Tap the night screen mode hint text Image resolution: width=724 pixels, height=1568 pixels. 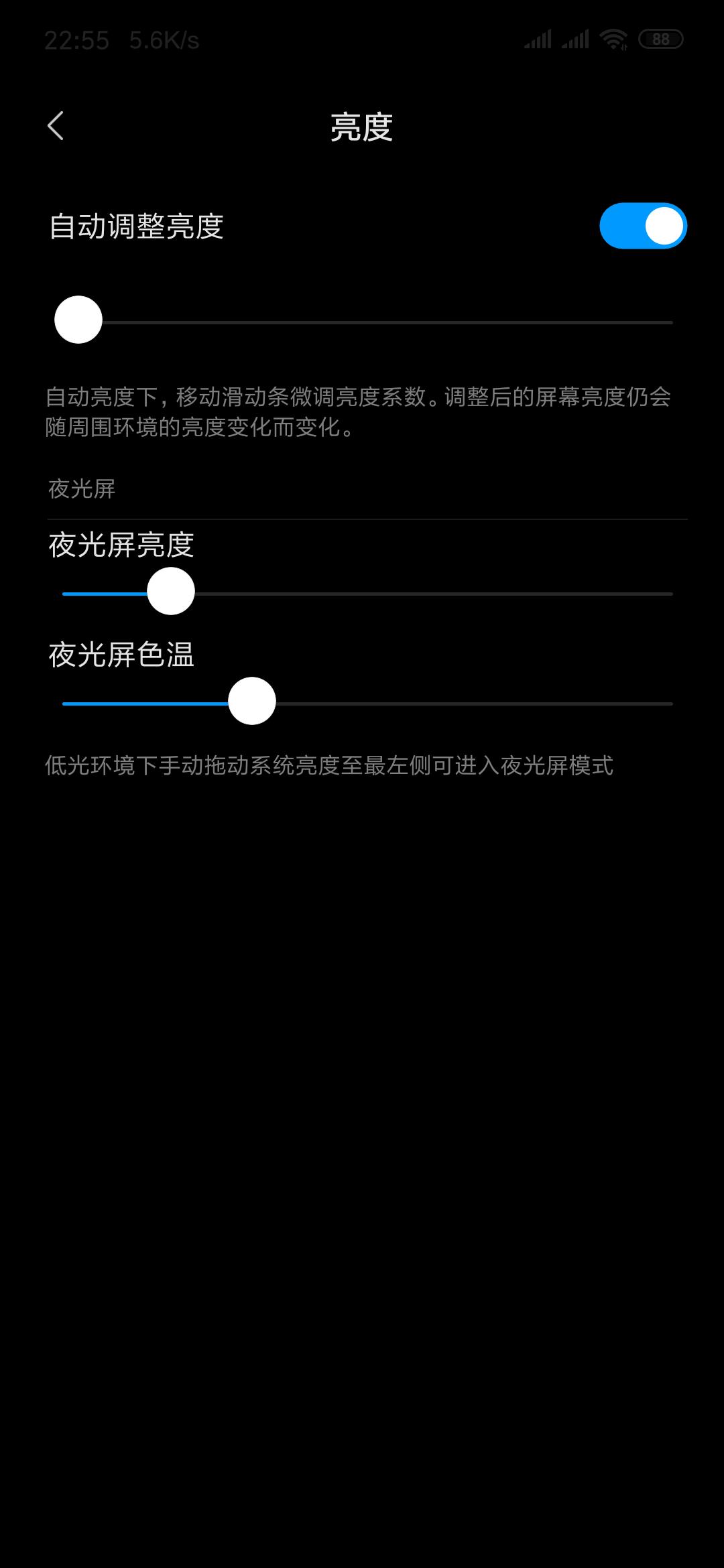tap(333, 763)
